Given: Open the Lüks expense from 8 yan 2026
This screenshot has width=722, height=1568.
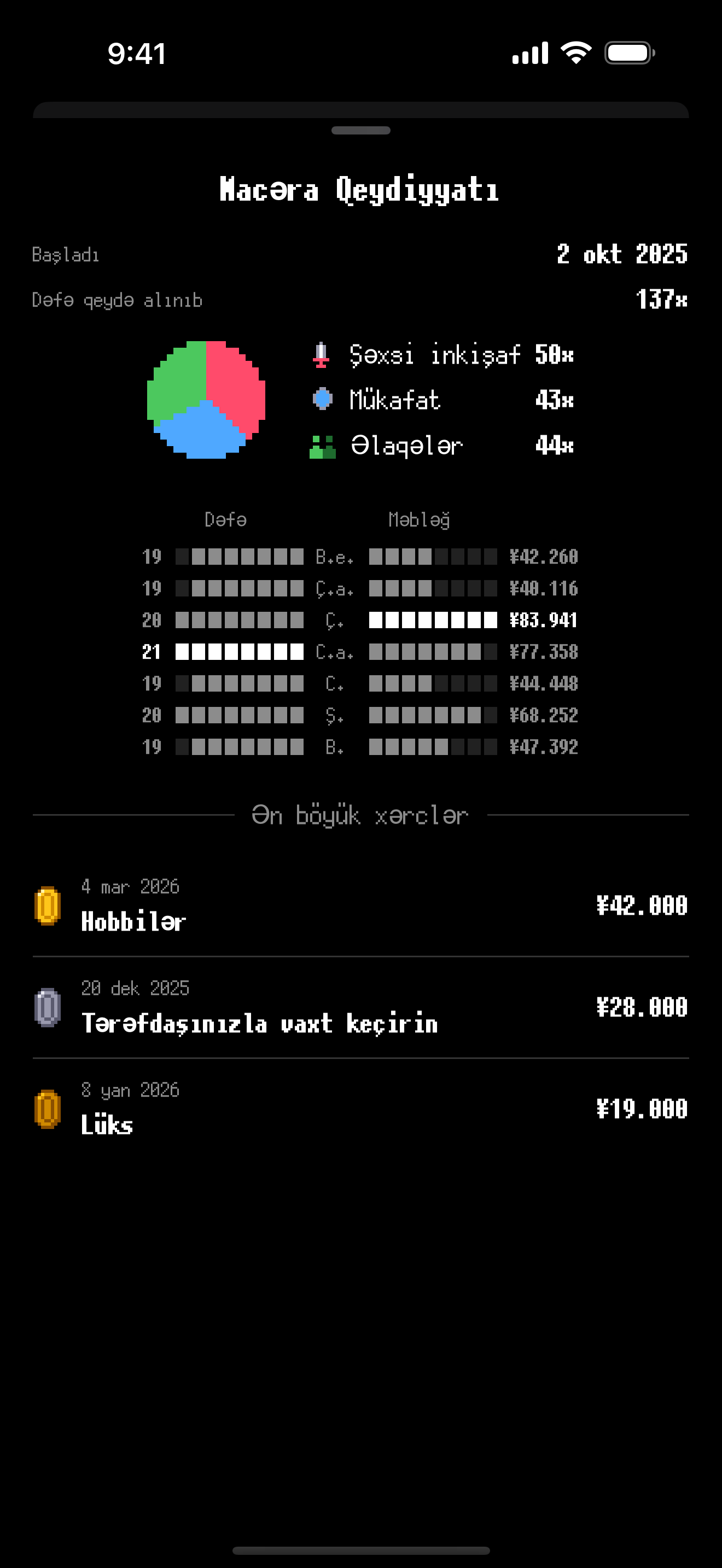Looking at the screenshot, I should click(x=361, y=1109).
